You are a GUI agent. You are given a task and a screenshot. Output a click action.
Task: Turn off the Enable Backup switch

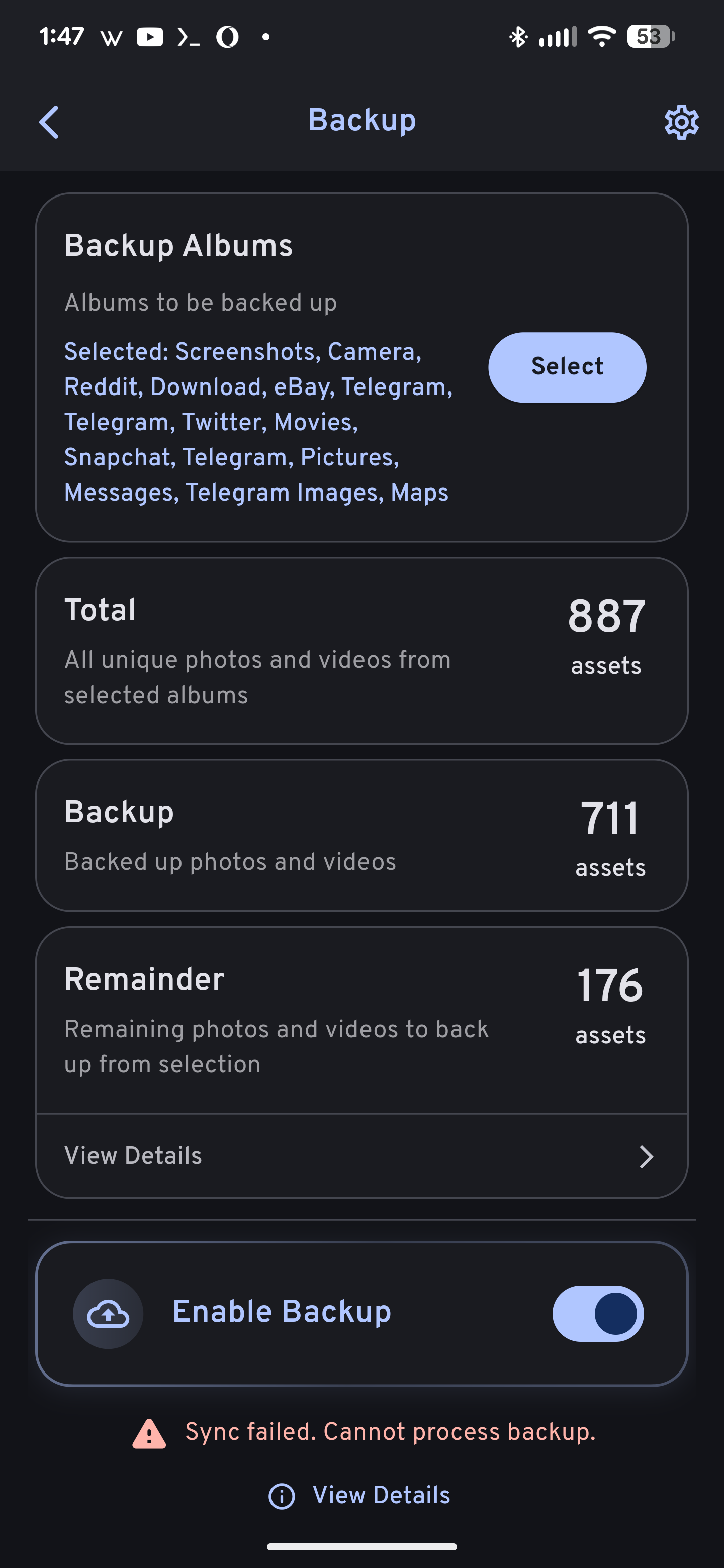597,1314
